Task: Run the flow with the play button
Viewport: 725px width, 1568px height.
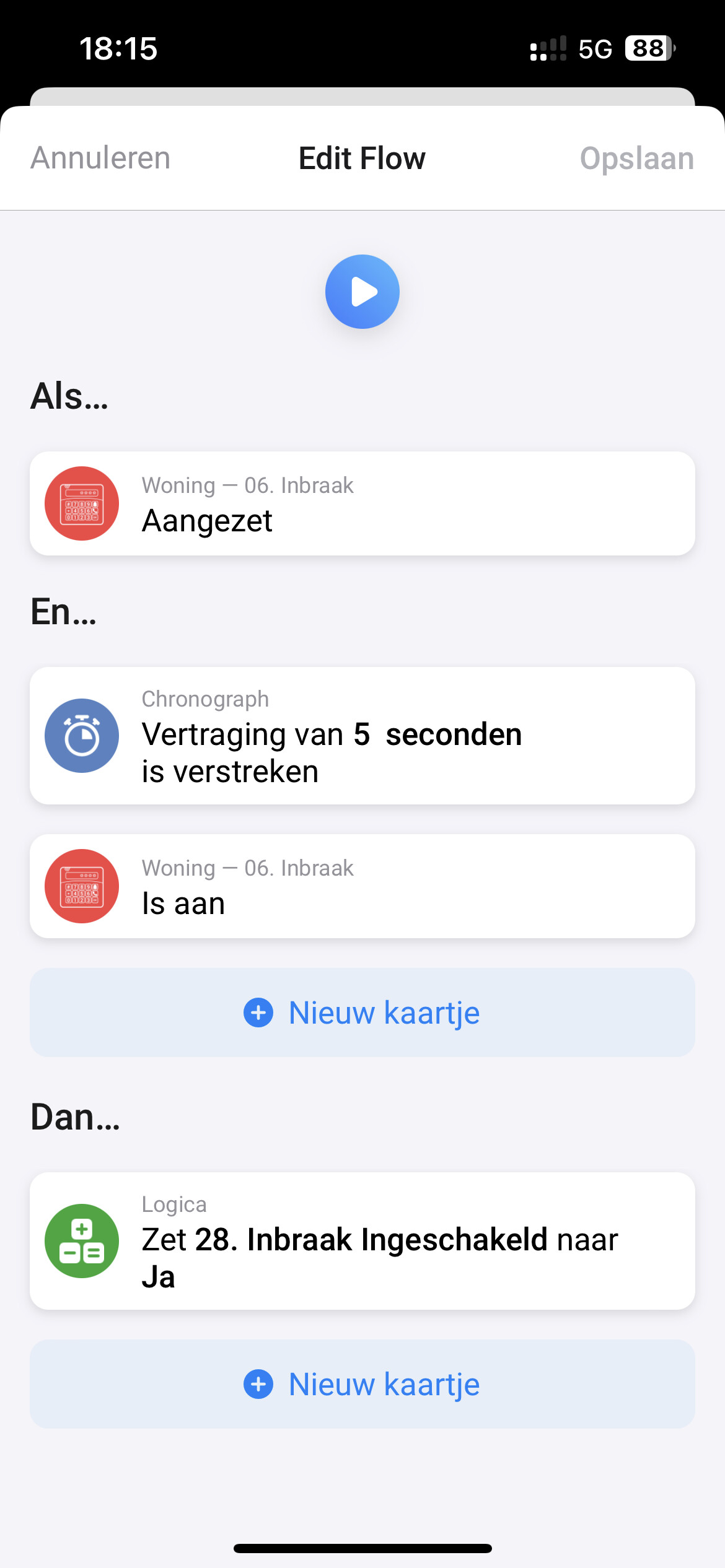Action: 362,292
